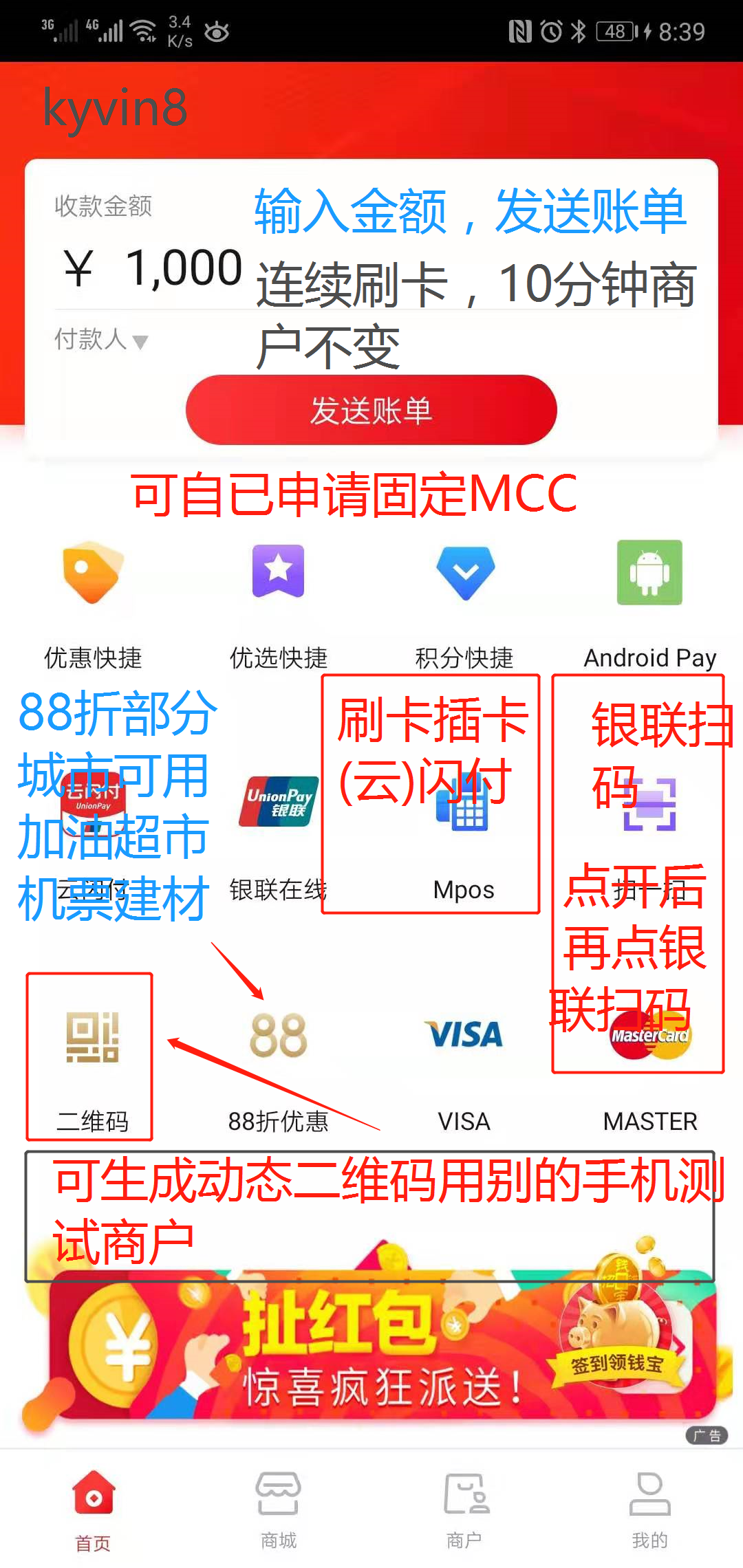Tap the 发送账单 button
Image resolution: width=743 pixels, height=1568 pixels.
371,411
